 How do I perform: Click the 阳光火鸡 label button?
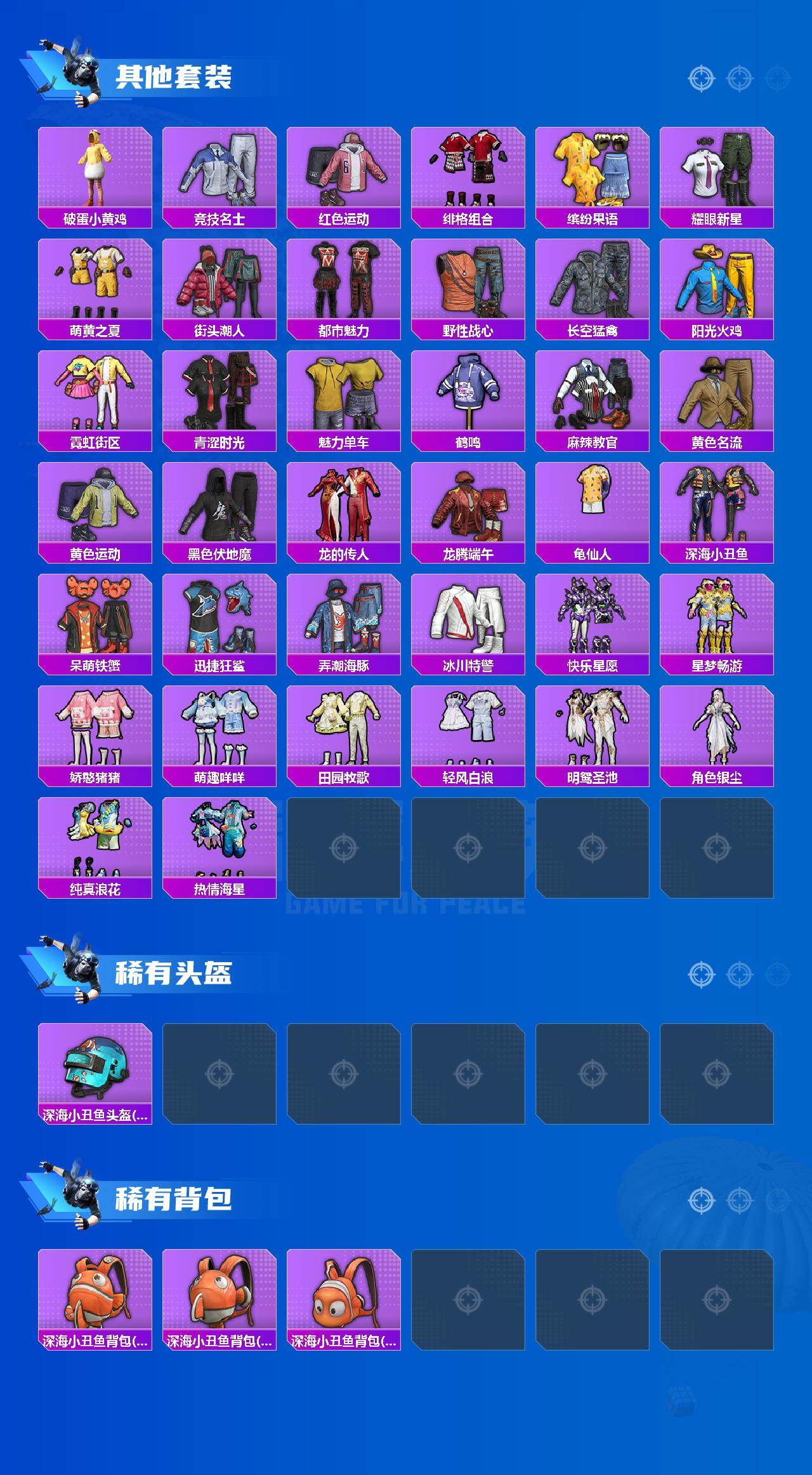(717, 330)
